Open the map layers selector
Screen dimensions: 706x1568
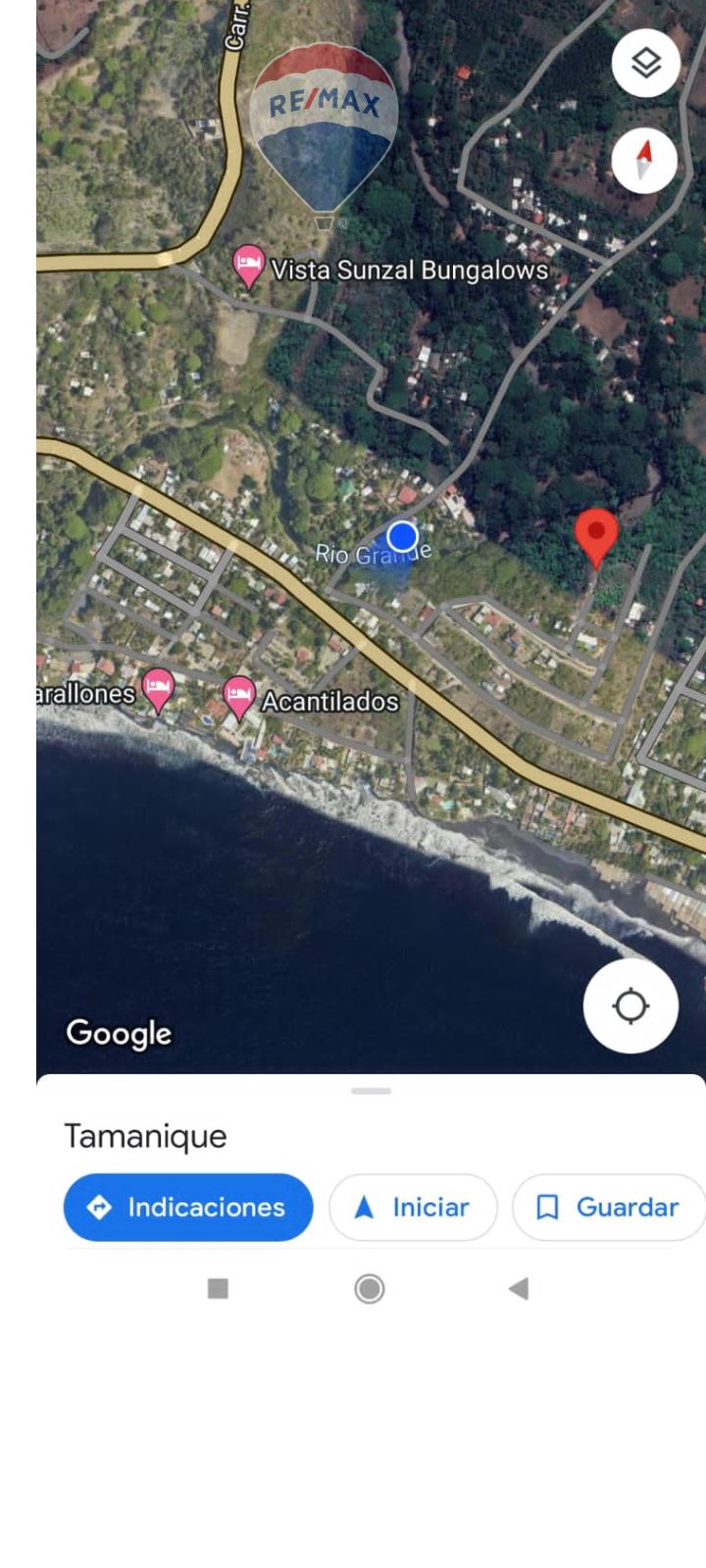point(645,64)
